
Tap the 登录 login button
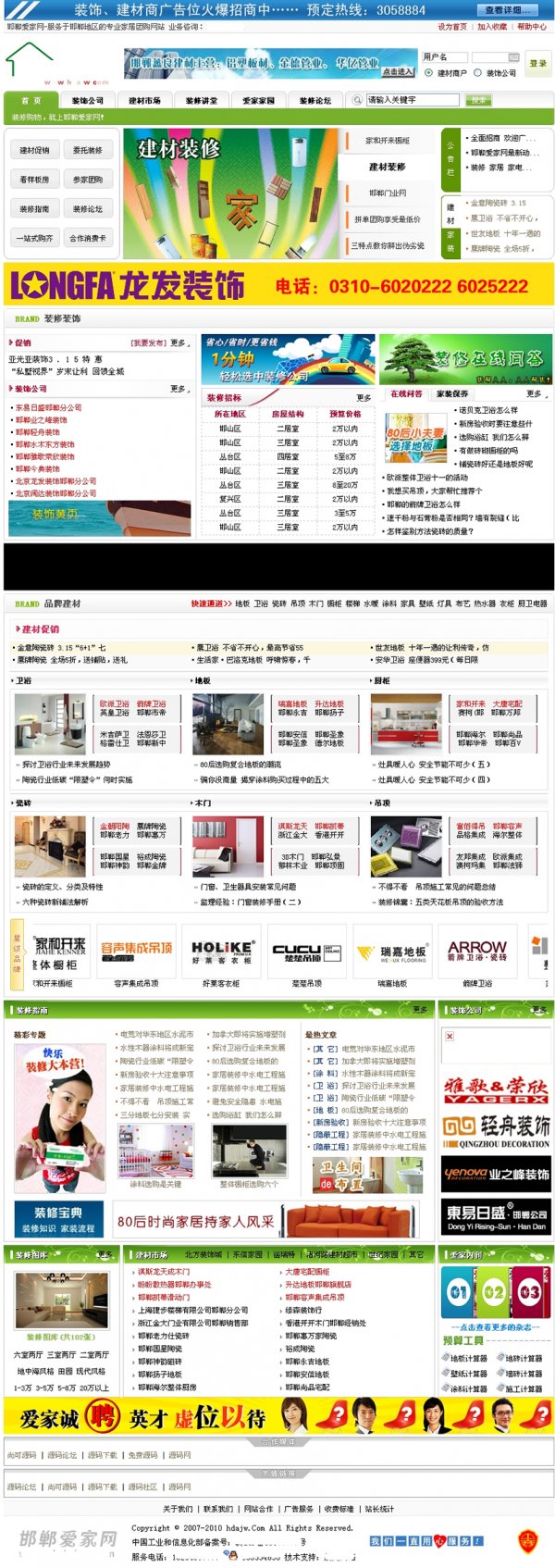click(x=538, y=63)
